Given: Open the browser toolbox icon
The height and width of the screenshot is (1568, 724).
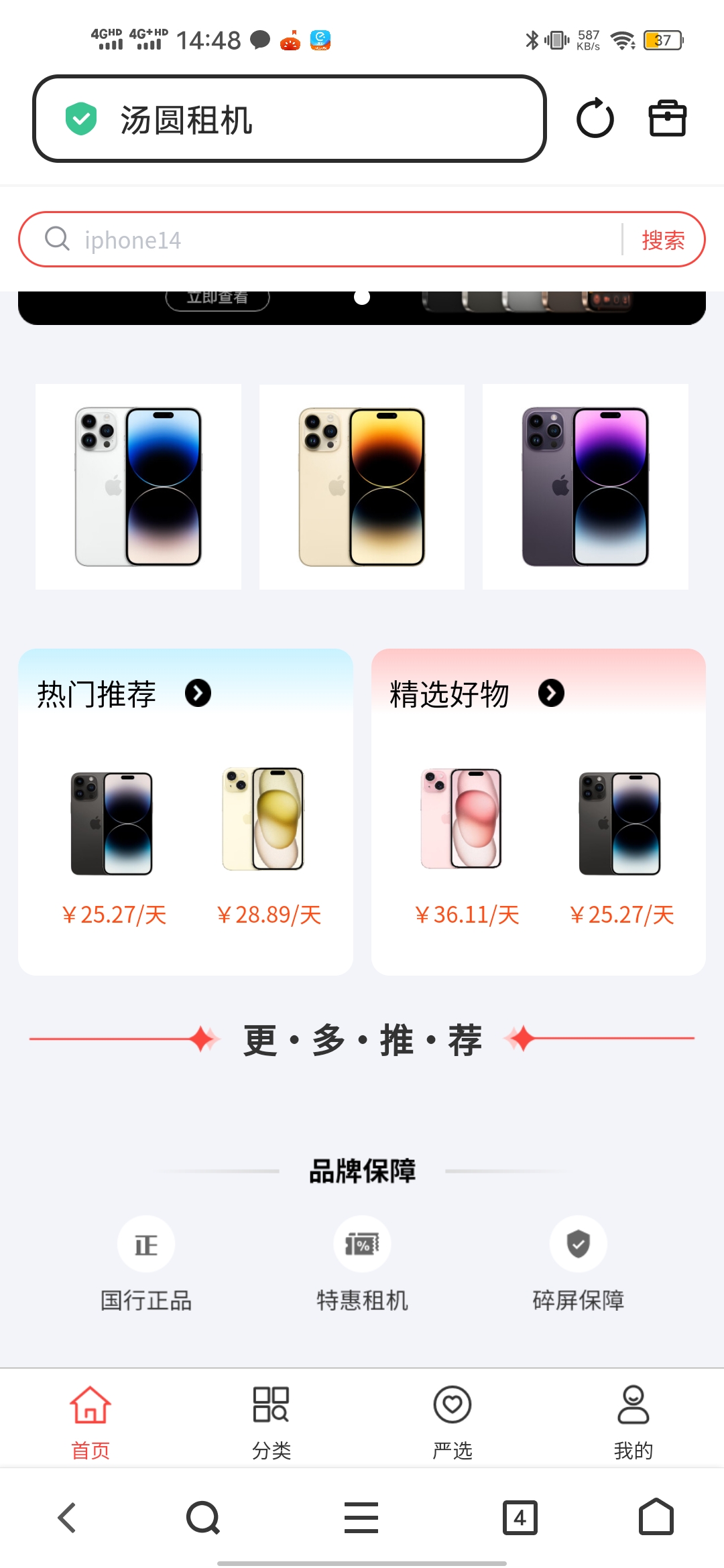Looking at the screenshot, I should point(667,119).
